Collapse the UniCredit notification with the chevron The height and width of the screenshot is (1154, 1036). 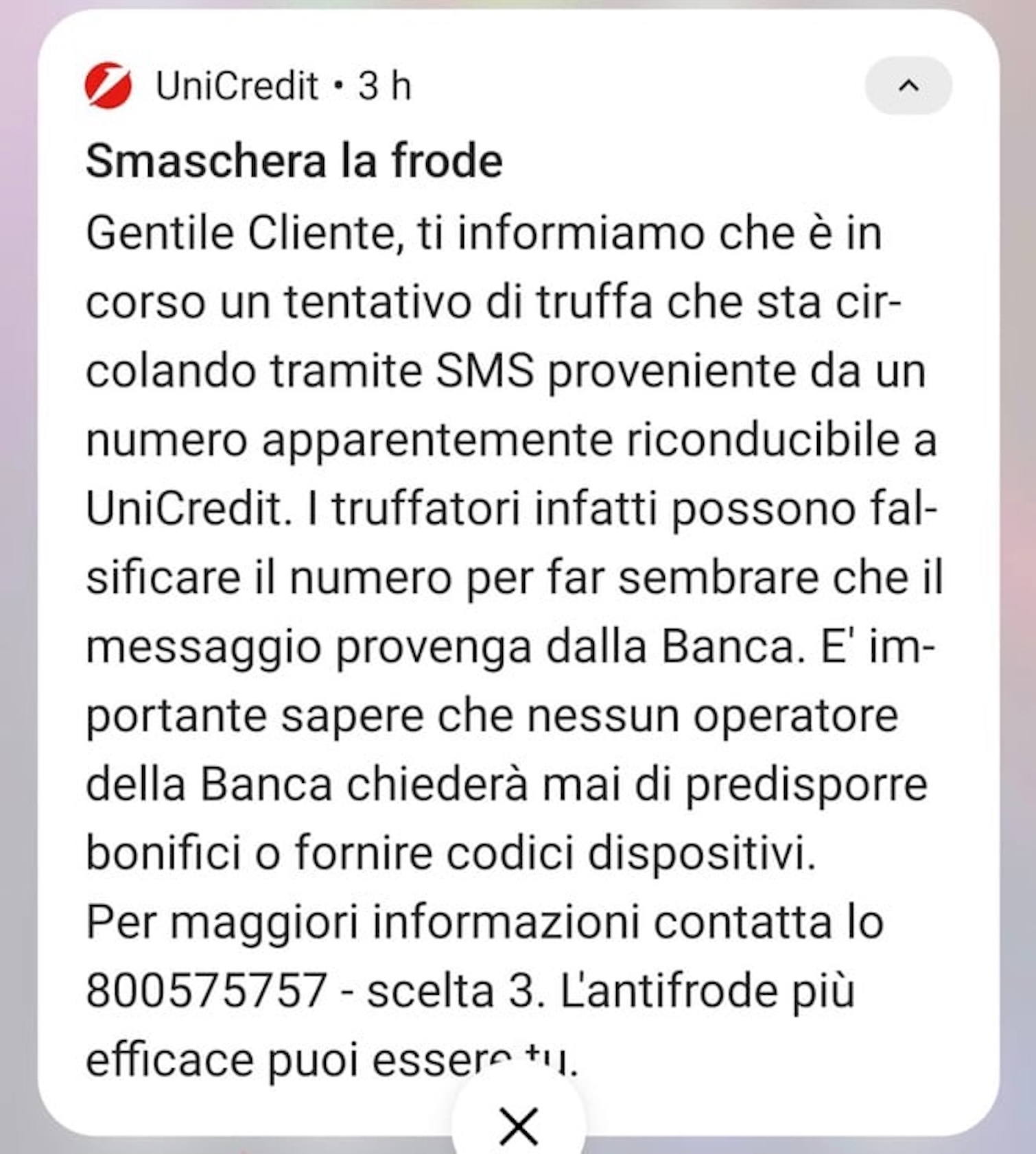908,86
